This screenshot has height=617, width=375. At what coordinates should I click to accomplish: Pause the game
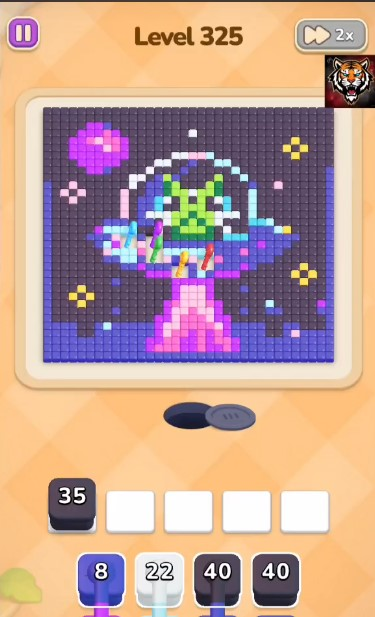point(23,33)
